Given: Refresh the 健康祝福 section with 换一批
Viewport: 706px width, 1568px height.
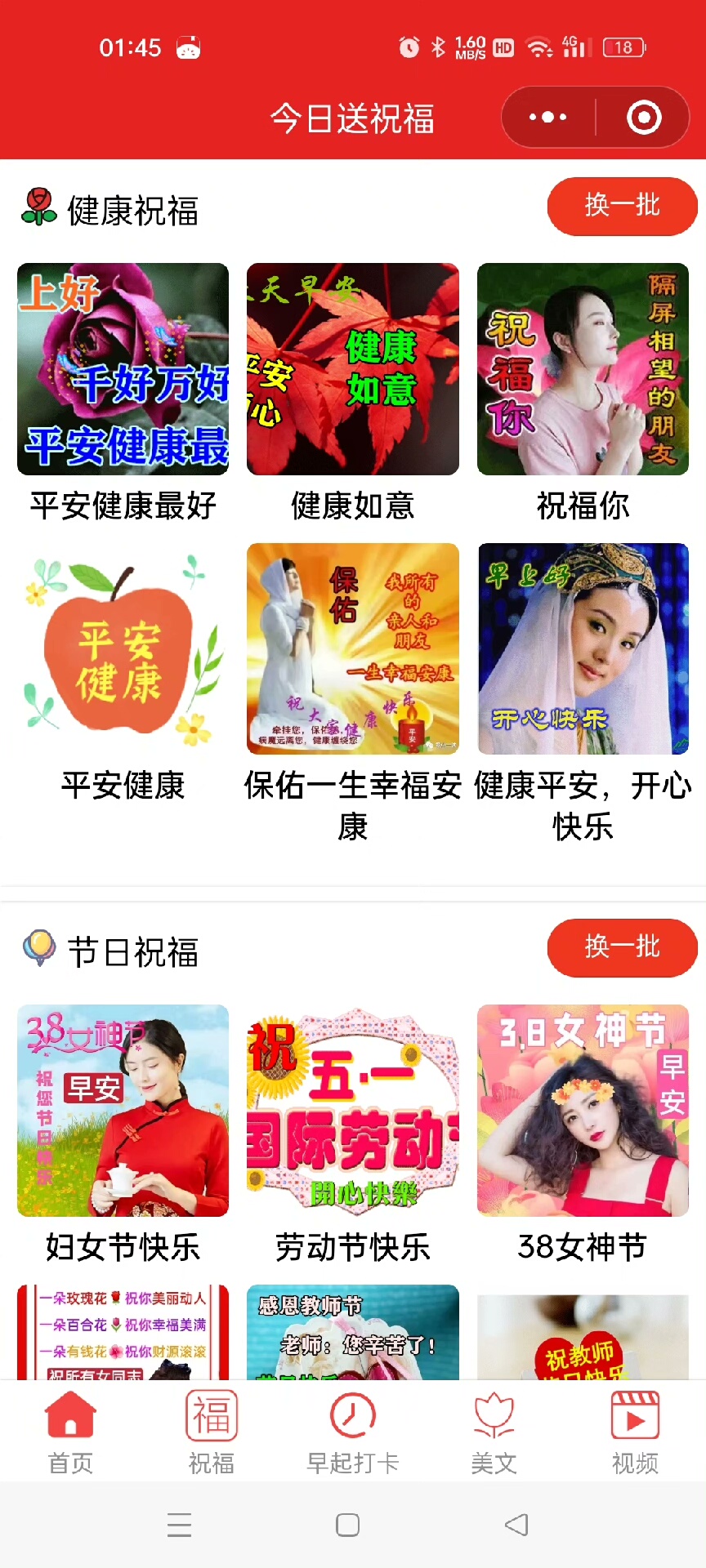Looking at the screenshot, I should coord(622,206).
